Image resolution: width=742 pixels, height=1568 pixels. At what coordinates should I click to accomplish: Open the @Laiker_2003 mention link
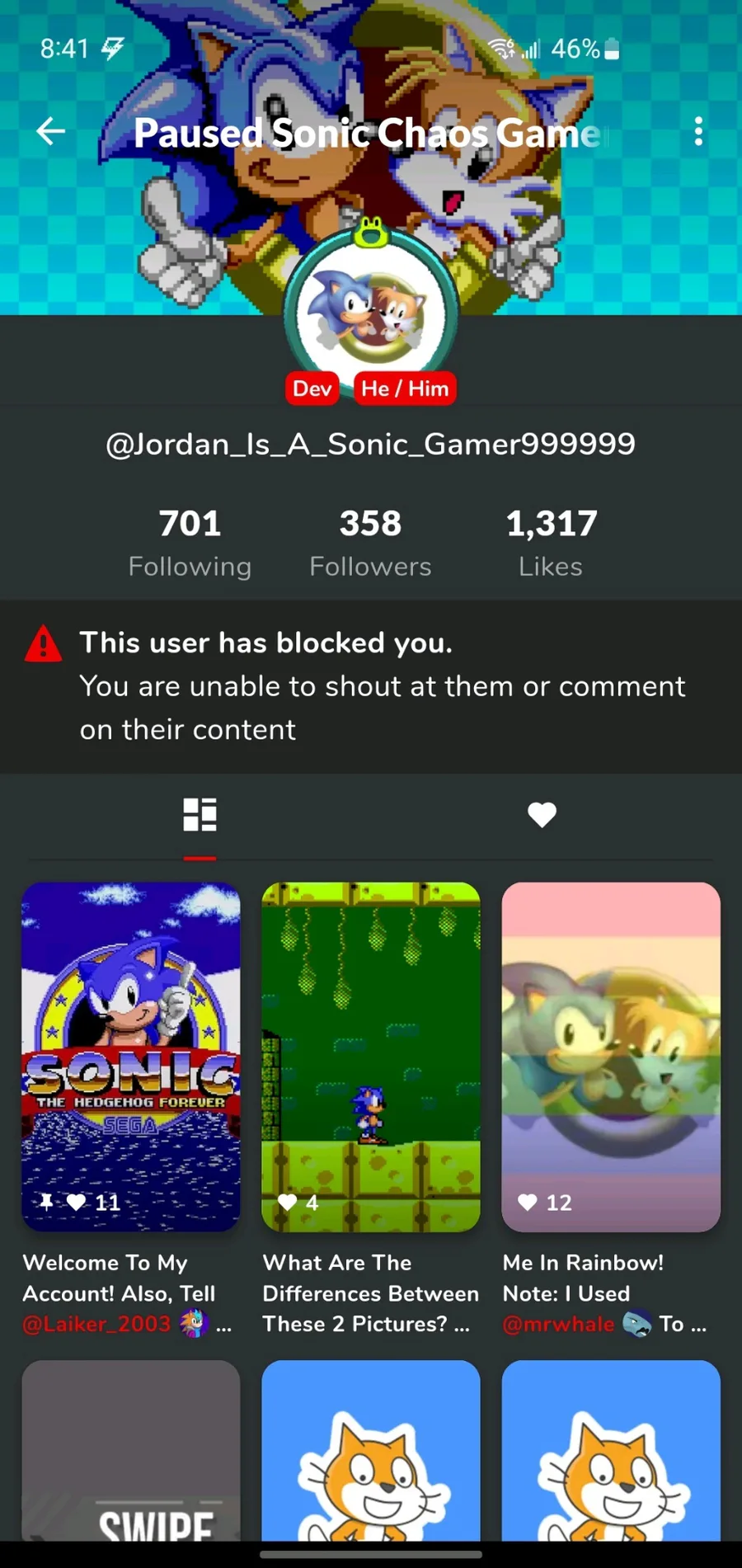tap(96, 1324)
